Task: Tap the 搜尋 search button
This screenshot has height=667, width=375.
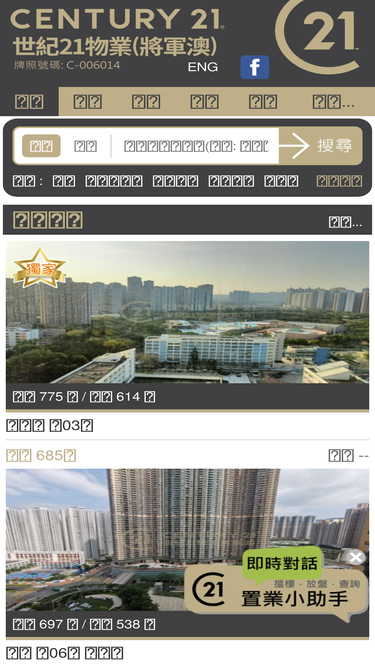Action: point(321,146)
